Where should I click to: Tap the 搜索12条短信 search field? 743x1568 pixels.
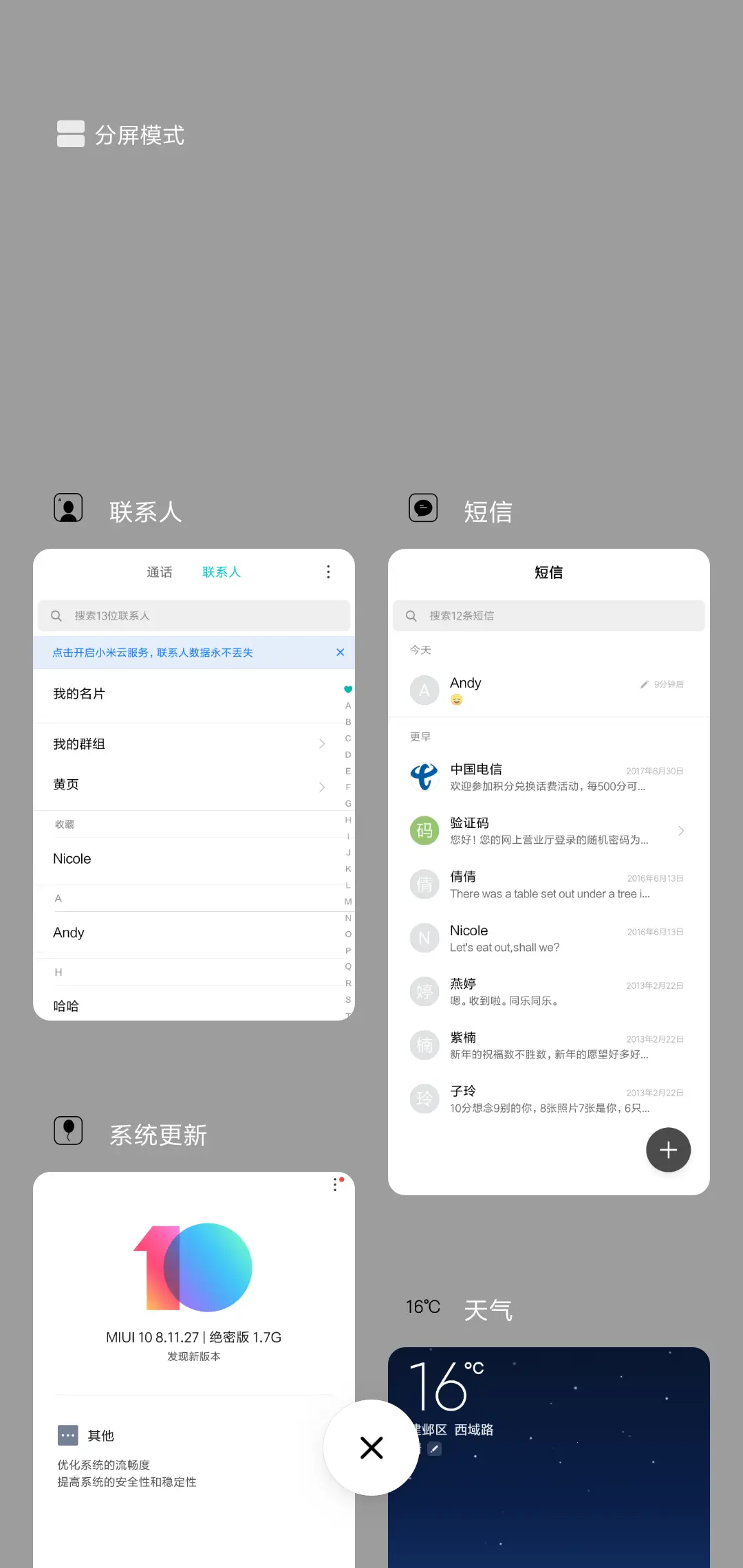tap(548, 616)
